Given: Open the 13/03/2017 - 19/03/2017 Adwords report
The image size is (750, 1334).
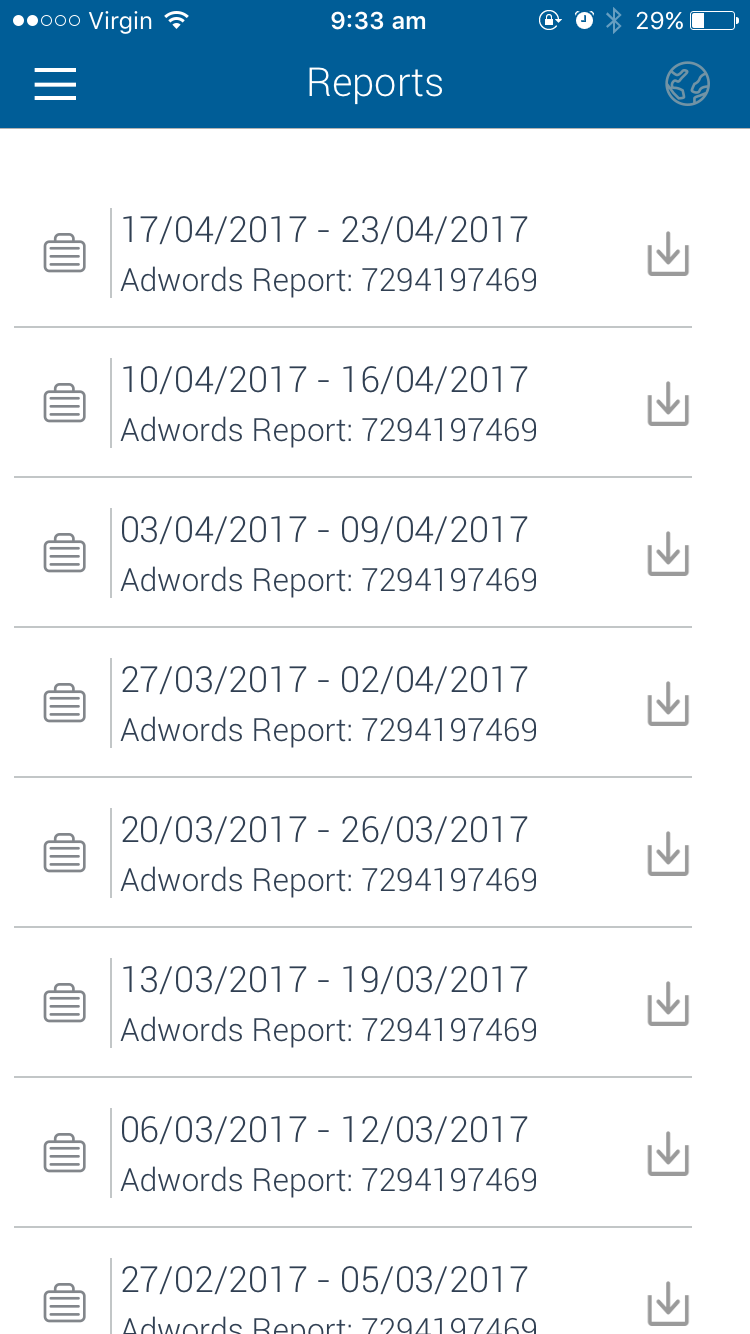Looking at the screenshot, I should 328,1004.
